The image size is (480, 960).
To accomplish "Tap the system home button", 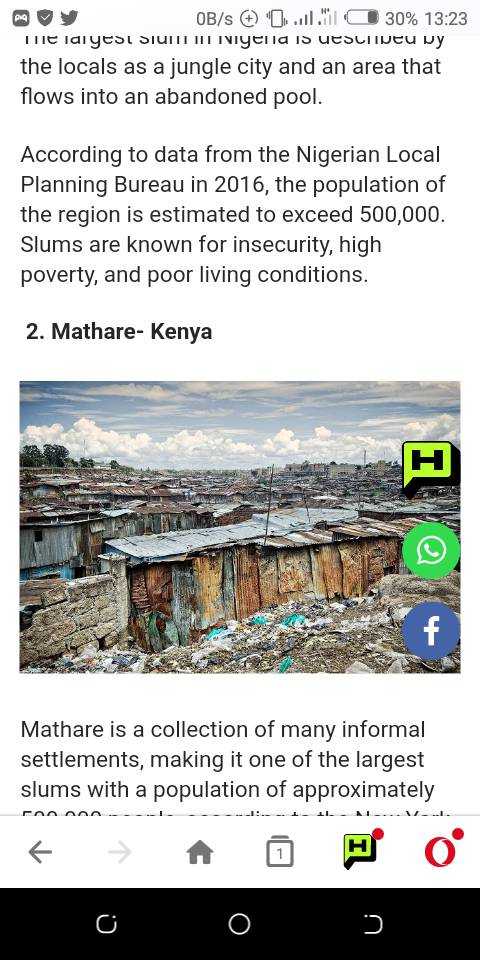I will [239, 924].
